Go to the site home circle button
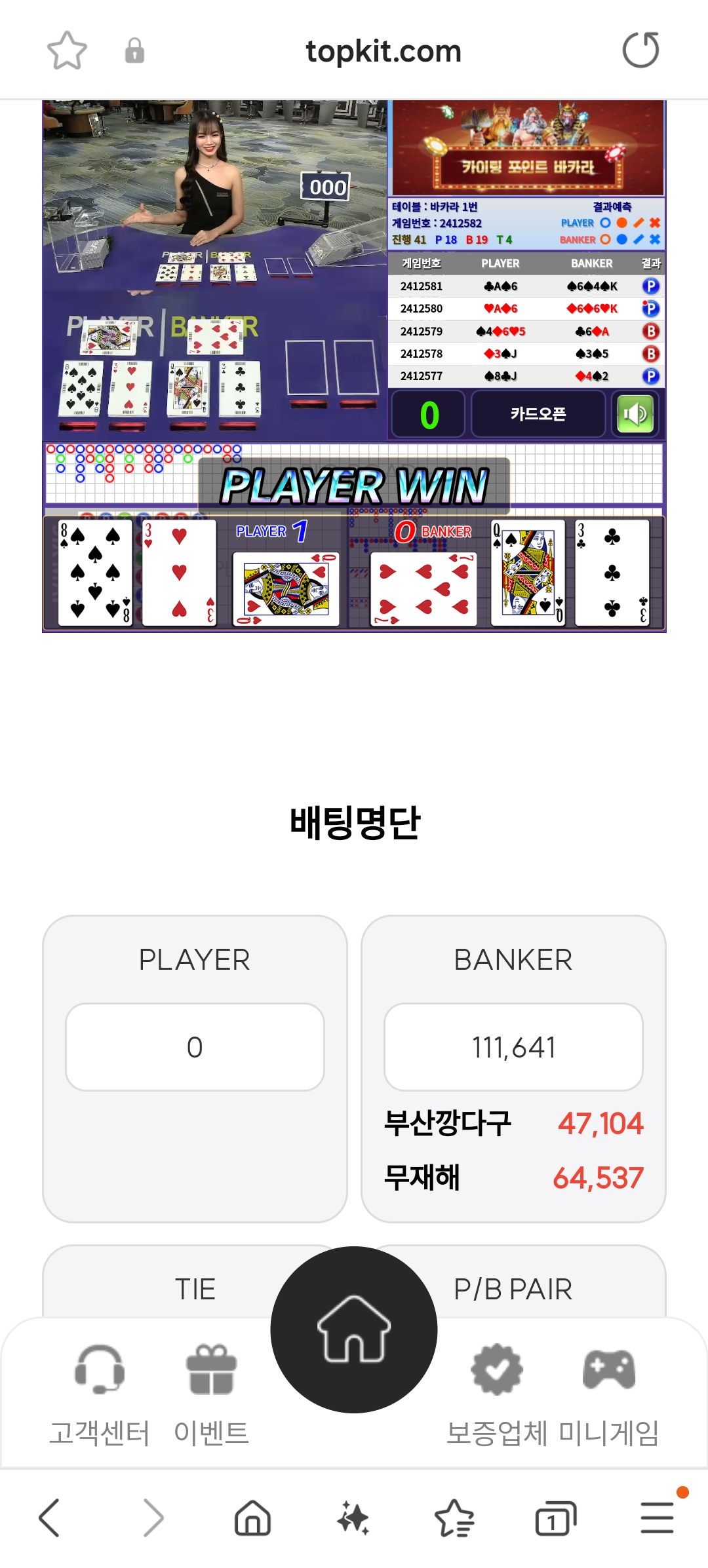 (x=354, y=1330)
